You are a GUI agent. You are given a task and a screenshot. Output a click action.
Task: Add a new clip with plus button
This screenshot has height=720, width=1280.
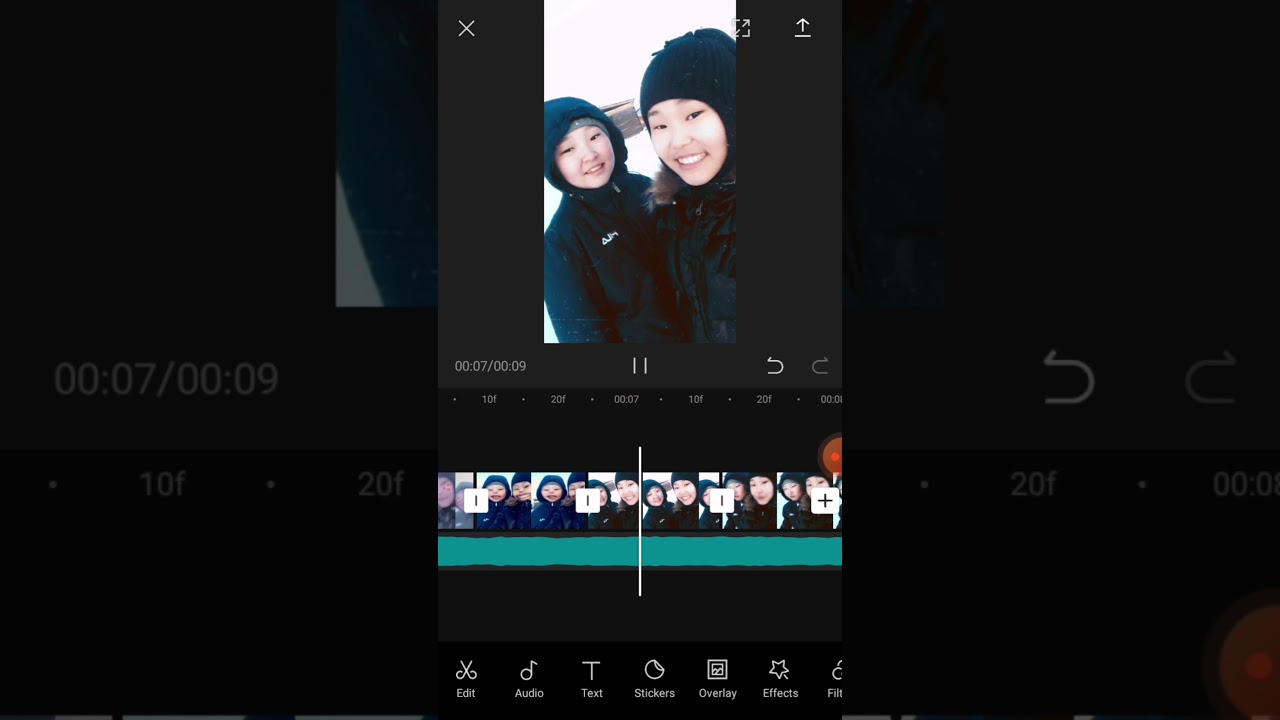point(824,500)
